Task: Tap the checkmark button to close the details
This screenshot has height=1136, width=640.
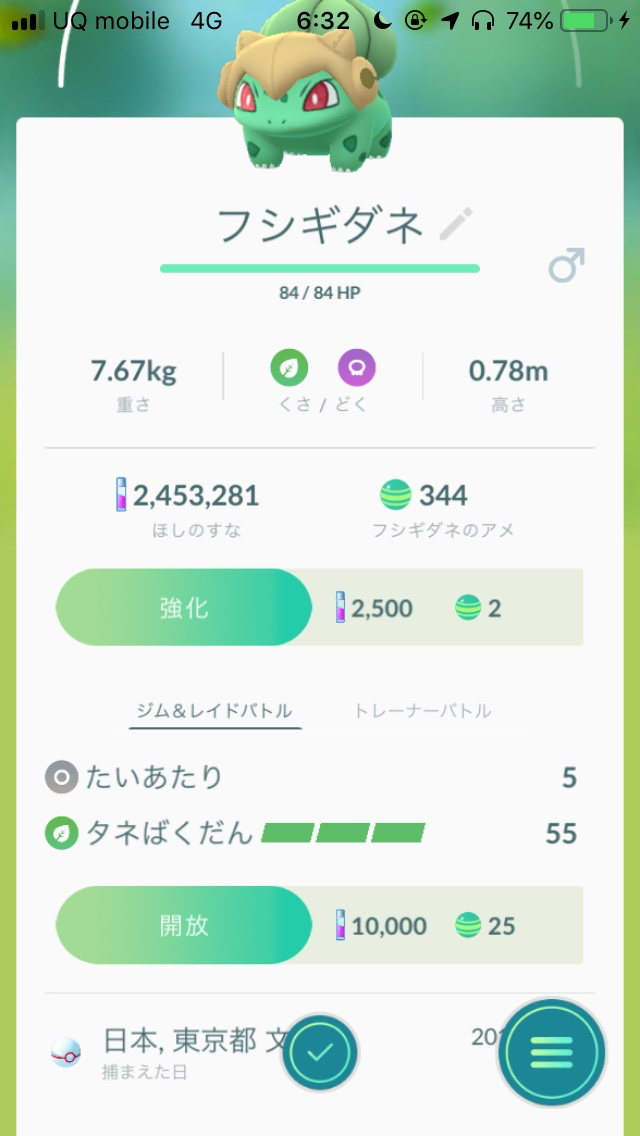Action: coord(320,1052)
